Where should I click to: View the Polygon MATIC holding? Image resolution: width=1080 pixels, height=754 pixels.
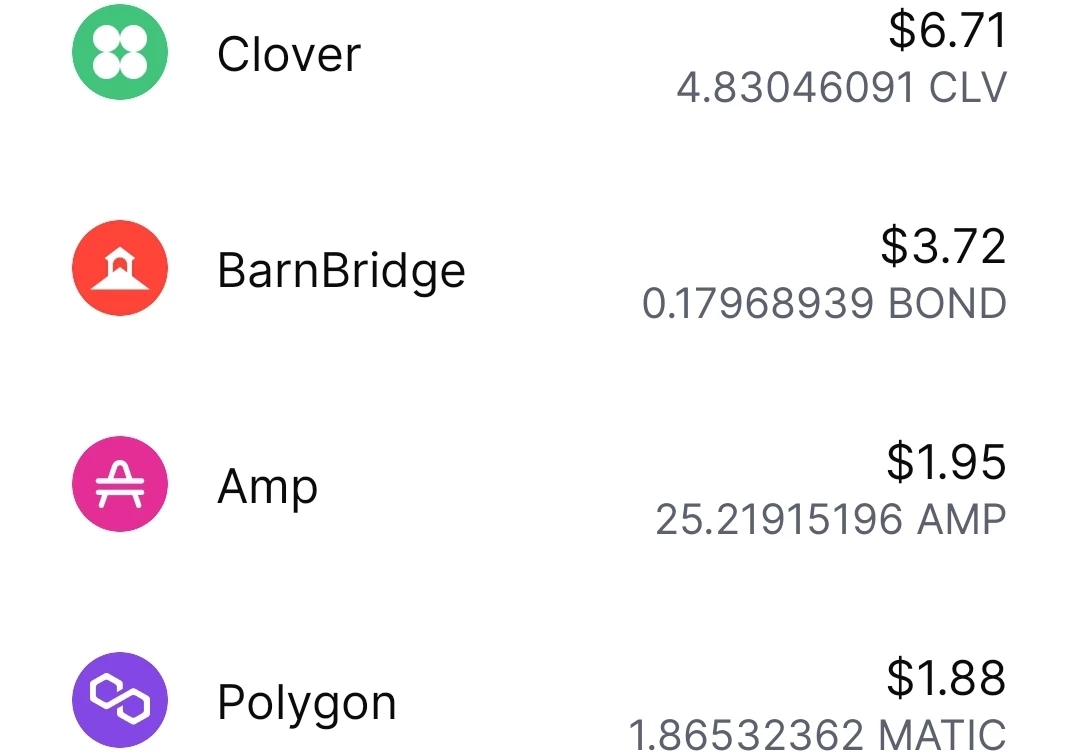540,700
